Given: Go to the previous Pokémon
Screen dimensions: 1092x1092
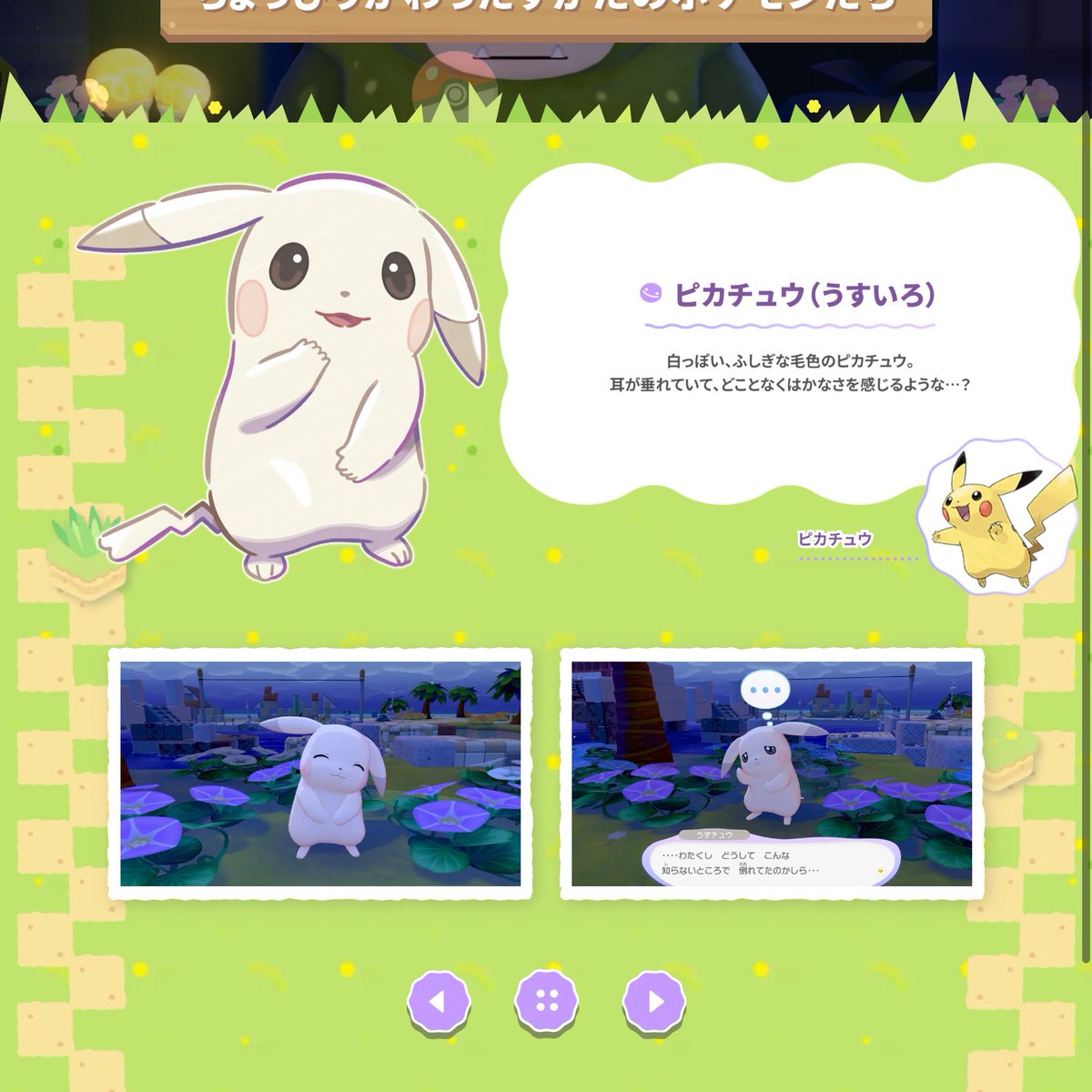Looking at the screenshot, I should (x=439, y=1002).
